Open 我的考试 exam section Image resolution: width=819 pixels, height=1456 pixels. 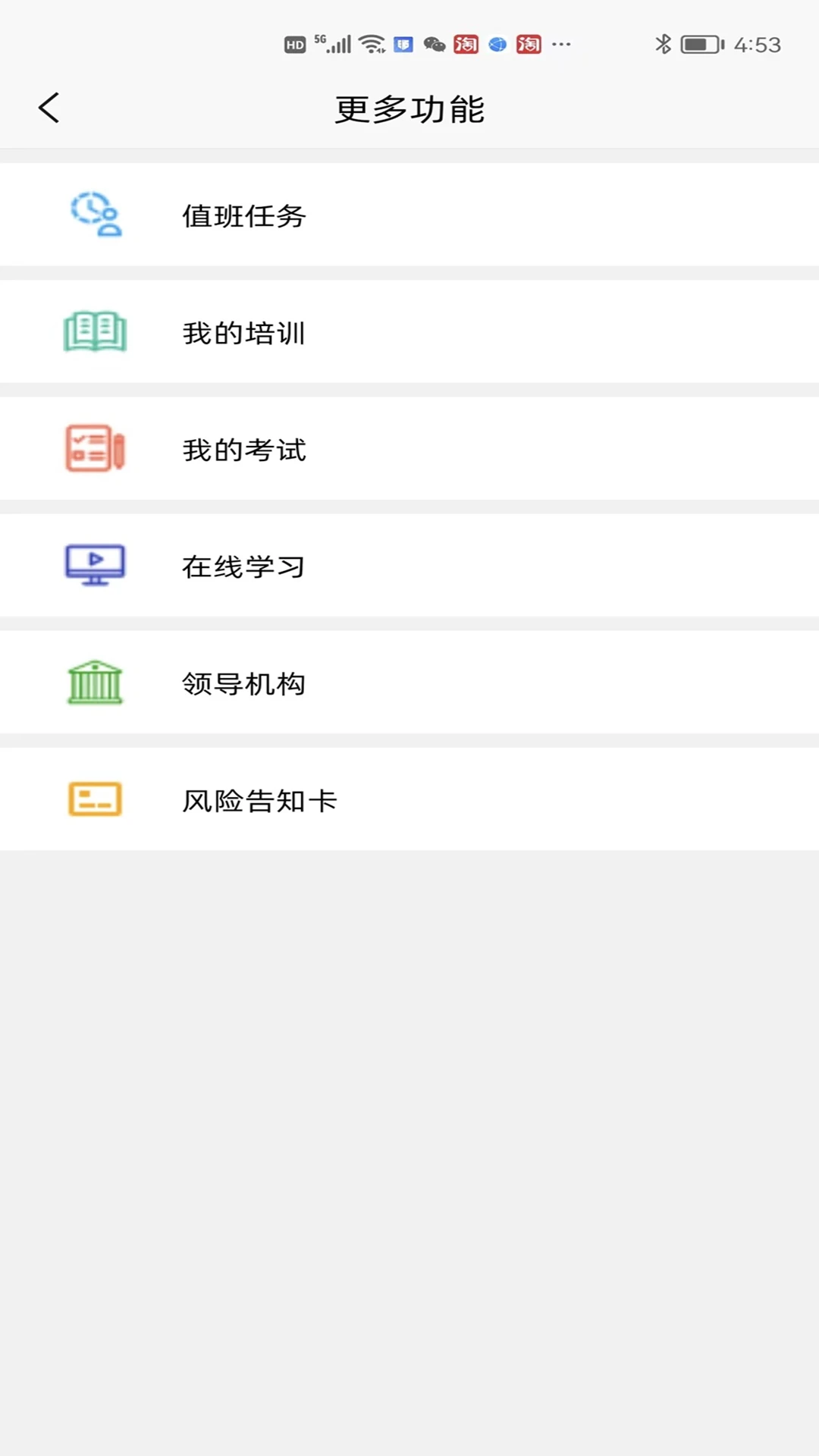(243, 450)
